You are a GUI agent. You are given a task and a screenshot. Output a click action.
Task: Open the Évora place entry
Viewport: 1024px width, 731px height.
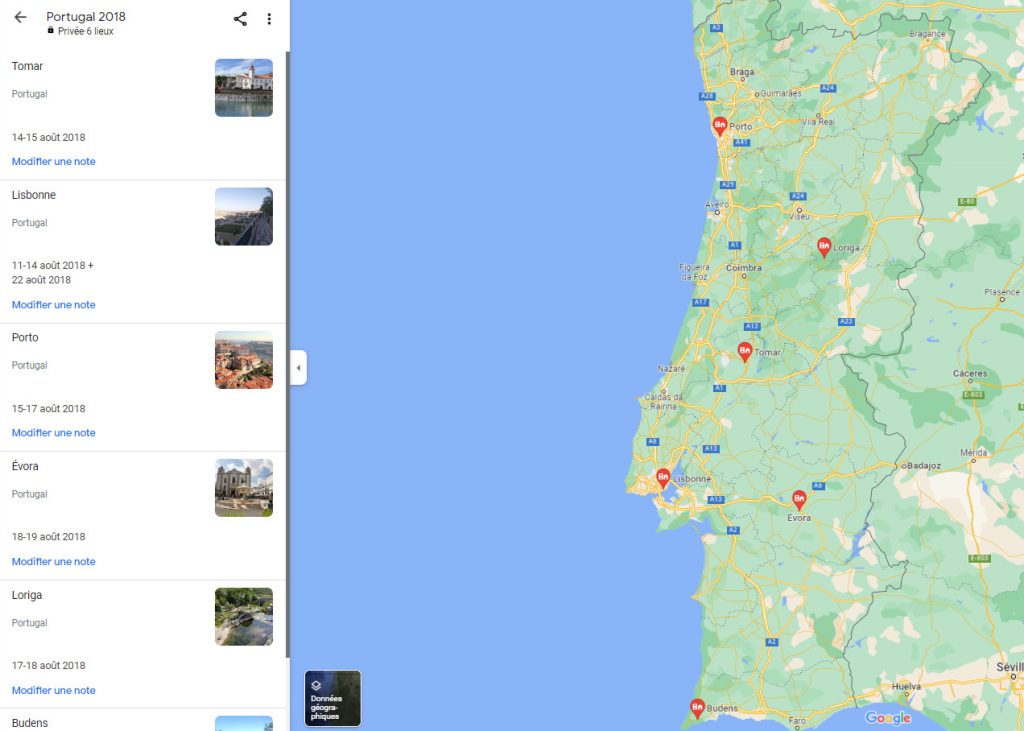pyautogui.click(x=26, y=466)
